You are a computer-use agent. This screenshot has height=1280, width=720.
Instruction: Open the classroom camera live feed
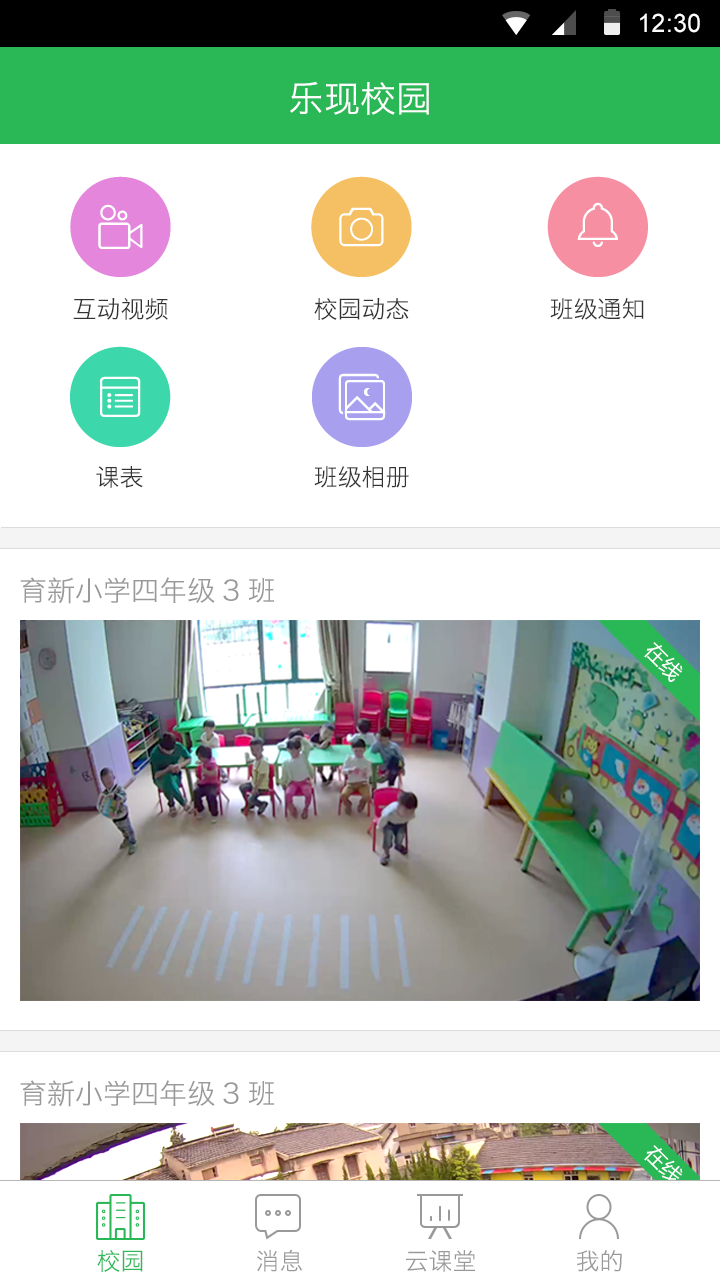point(360,810)
